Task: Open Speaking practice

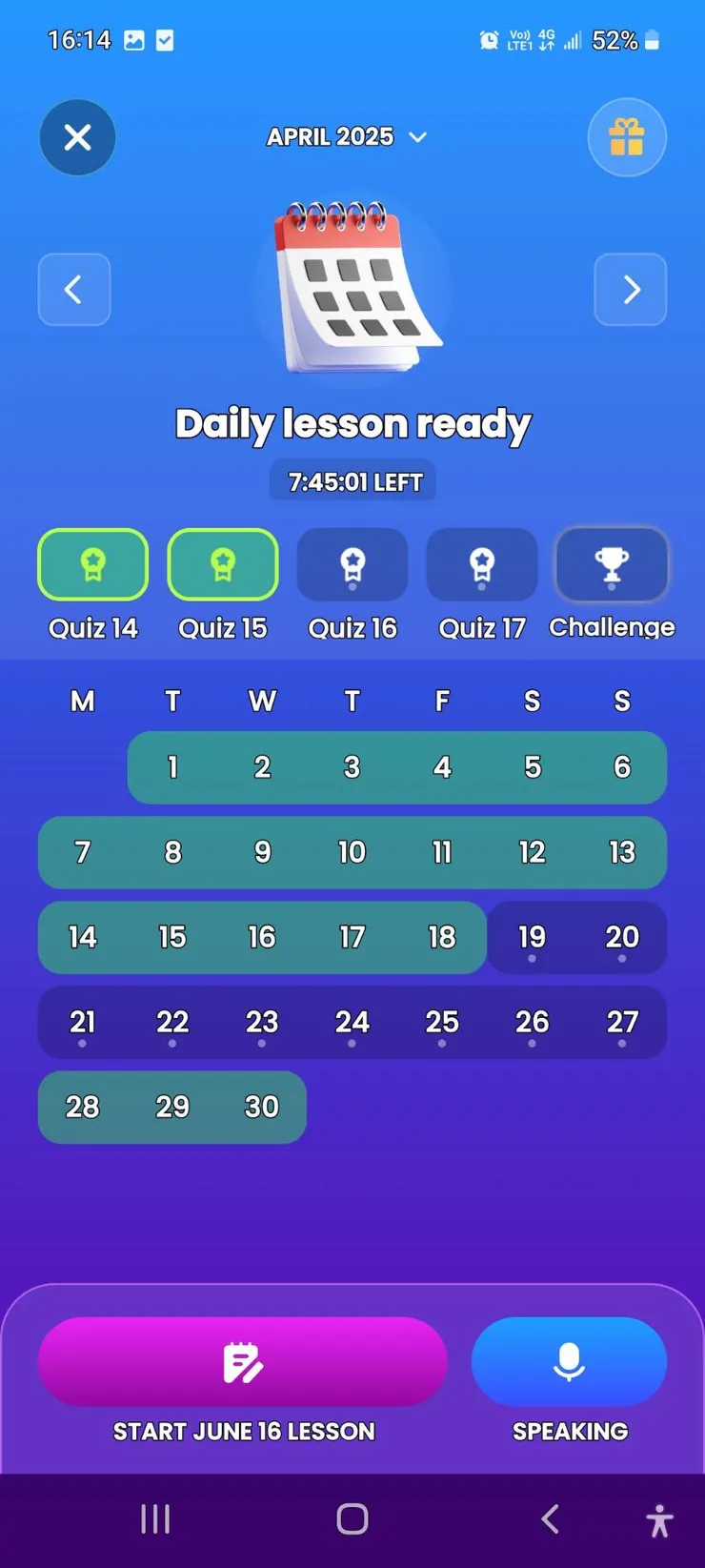Action: pyautogui.click(x=569, y=1362)
